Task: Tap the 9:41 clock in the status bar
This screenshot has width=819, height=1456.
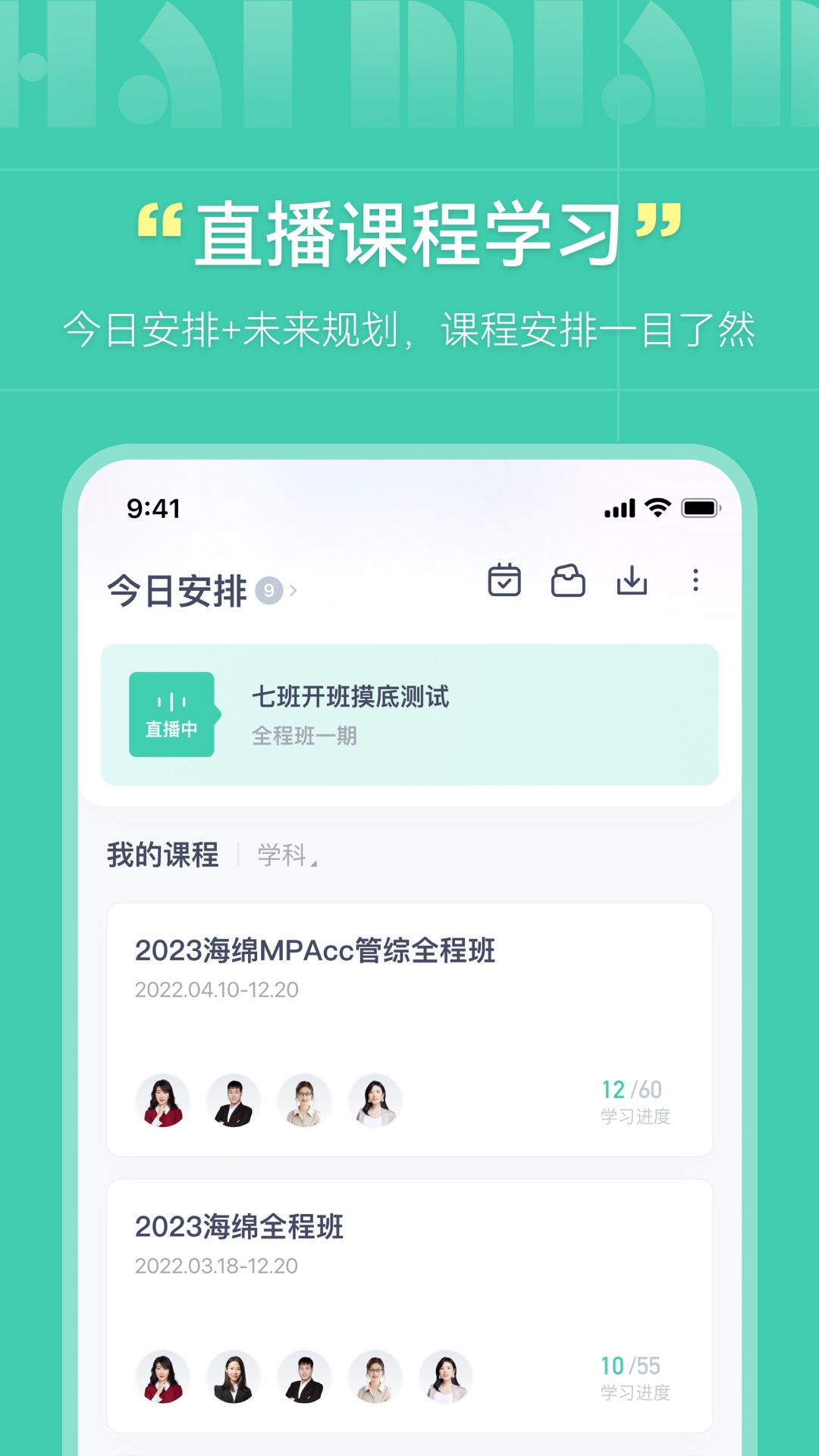Action: [x=153, y=510]
